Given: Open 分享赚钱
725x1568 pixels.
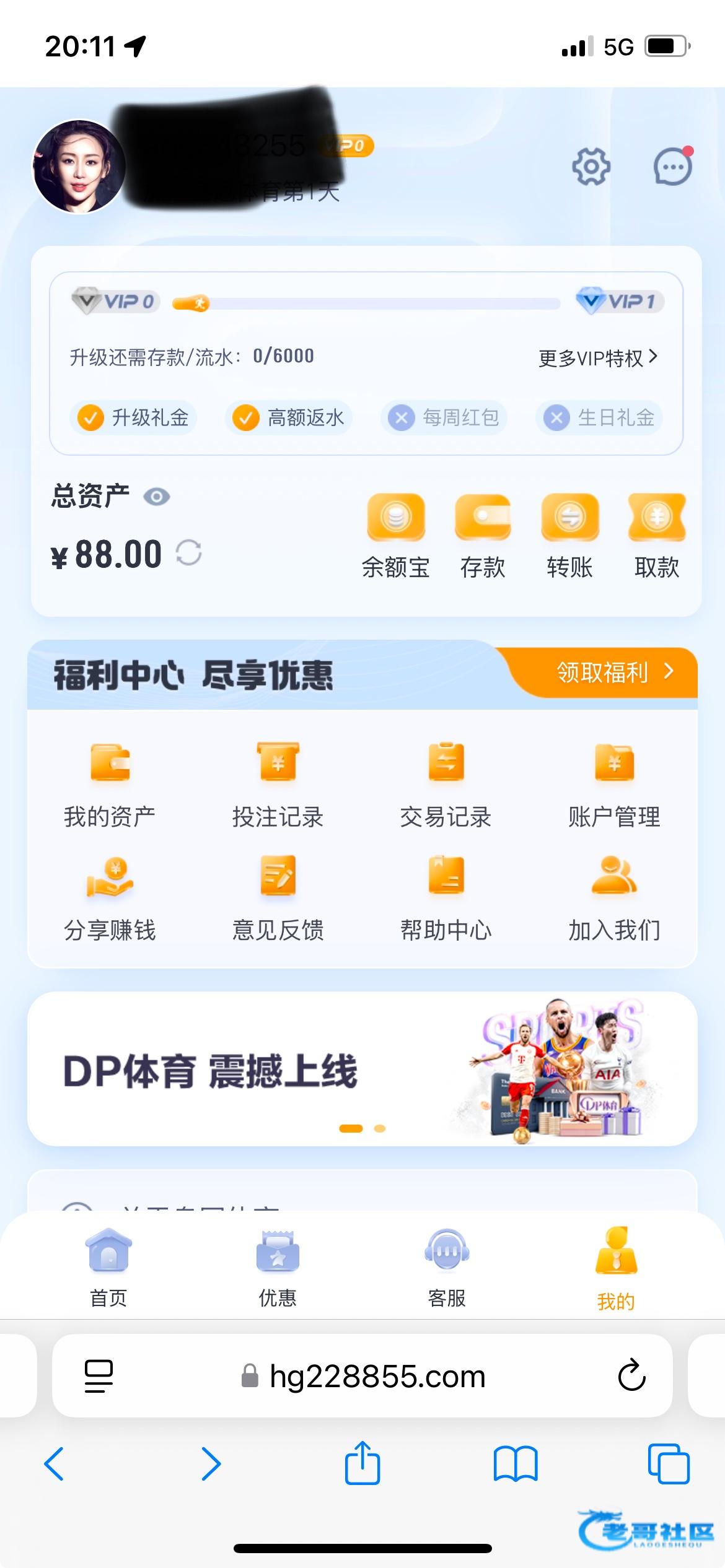Looking at the screenshot, I should click(x=110, y=898).
